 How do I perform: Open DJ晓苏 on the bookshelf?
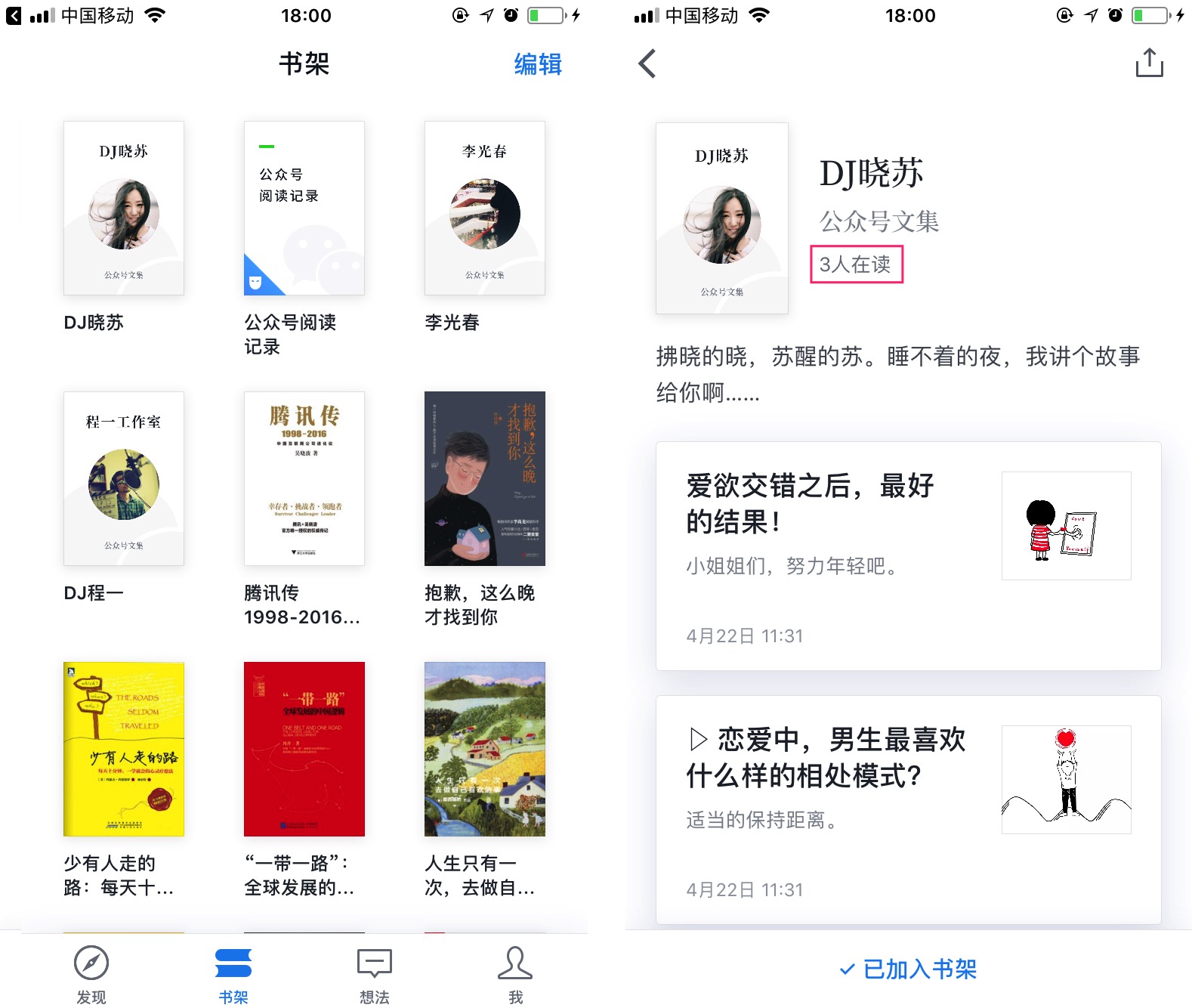(x=124, y=209)
